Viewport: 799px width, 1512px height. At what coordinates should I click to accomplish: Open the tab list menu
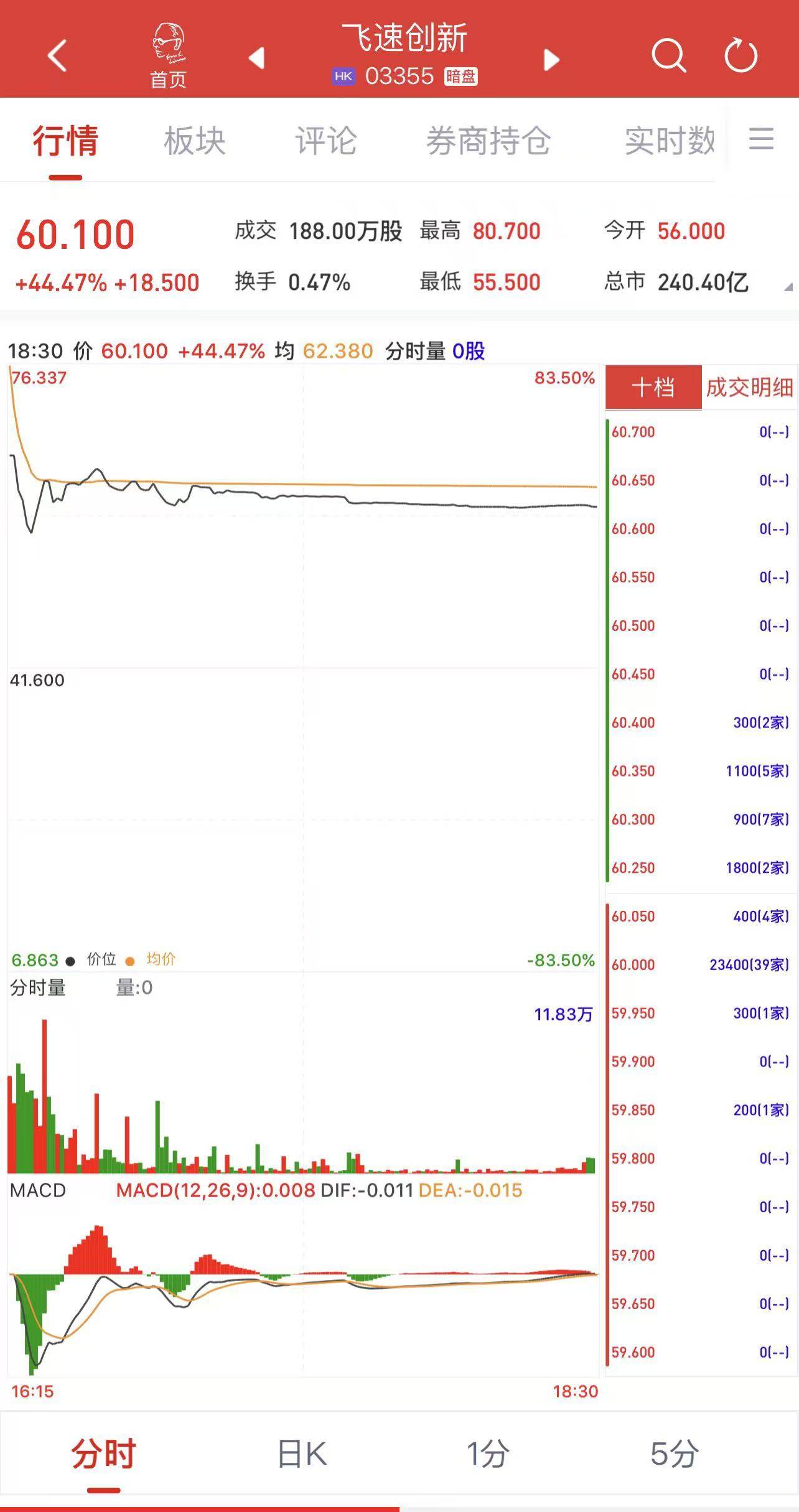761,139
